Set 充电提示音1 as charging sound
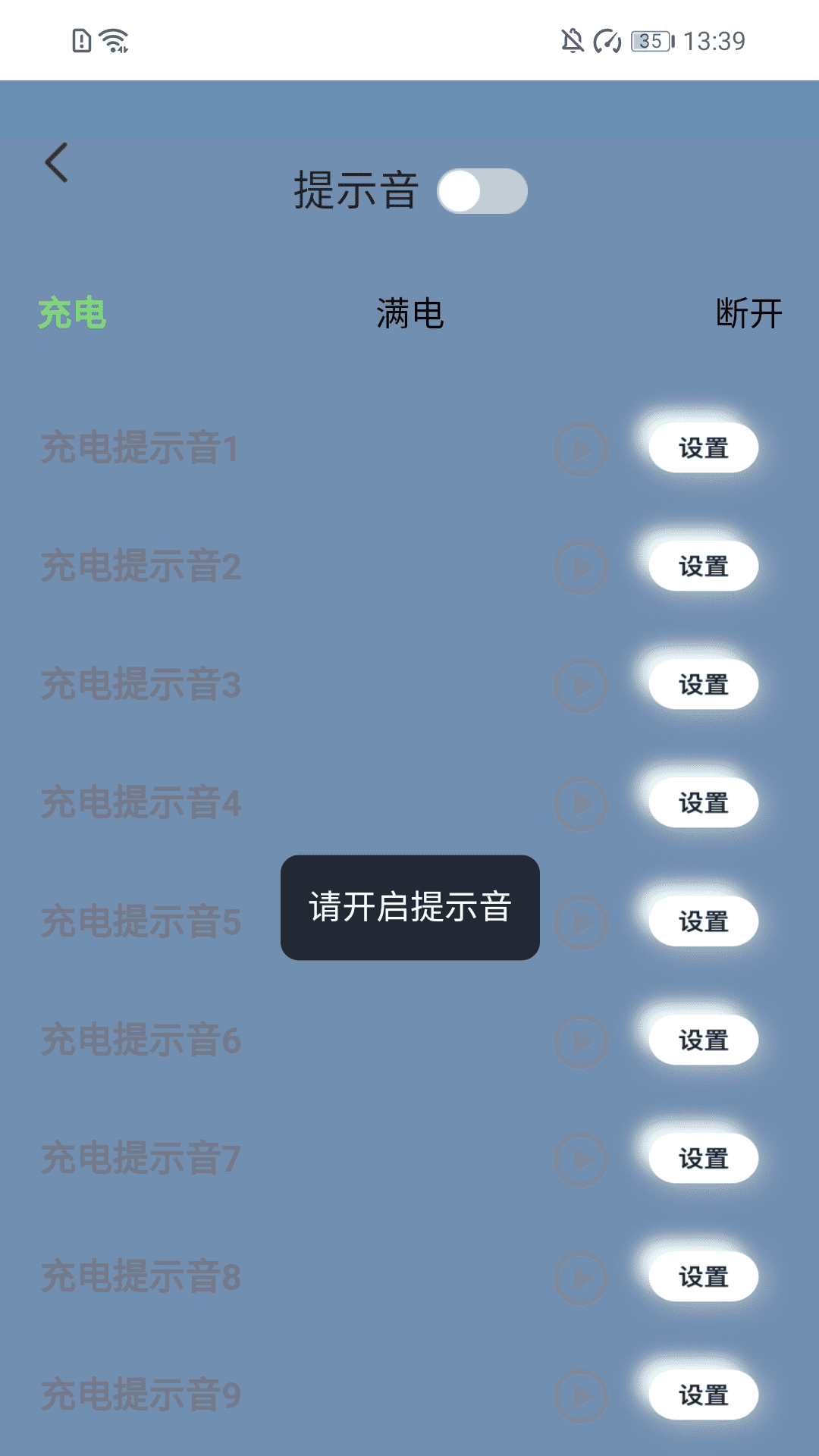The image size is (819, 1456). click(x=703, y=448)
